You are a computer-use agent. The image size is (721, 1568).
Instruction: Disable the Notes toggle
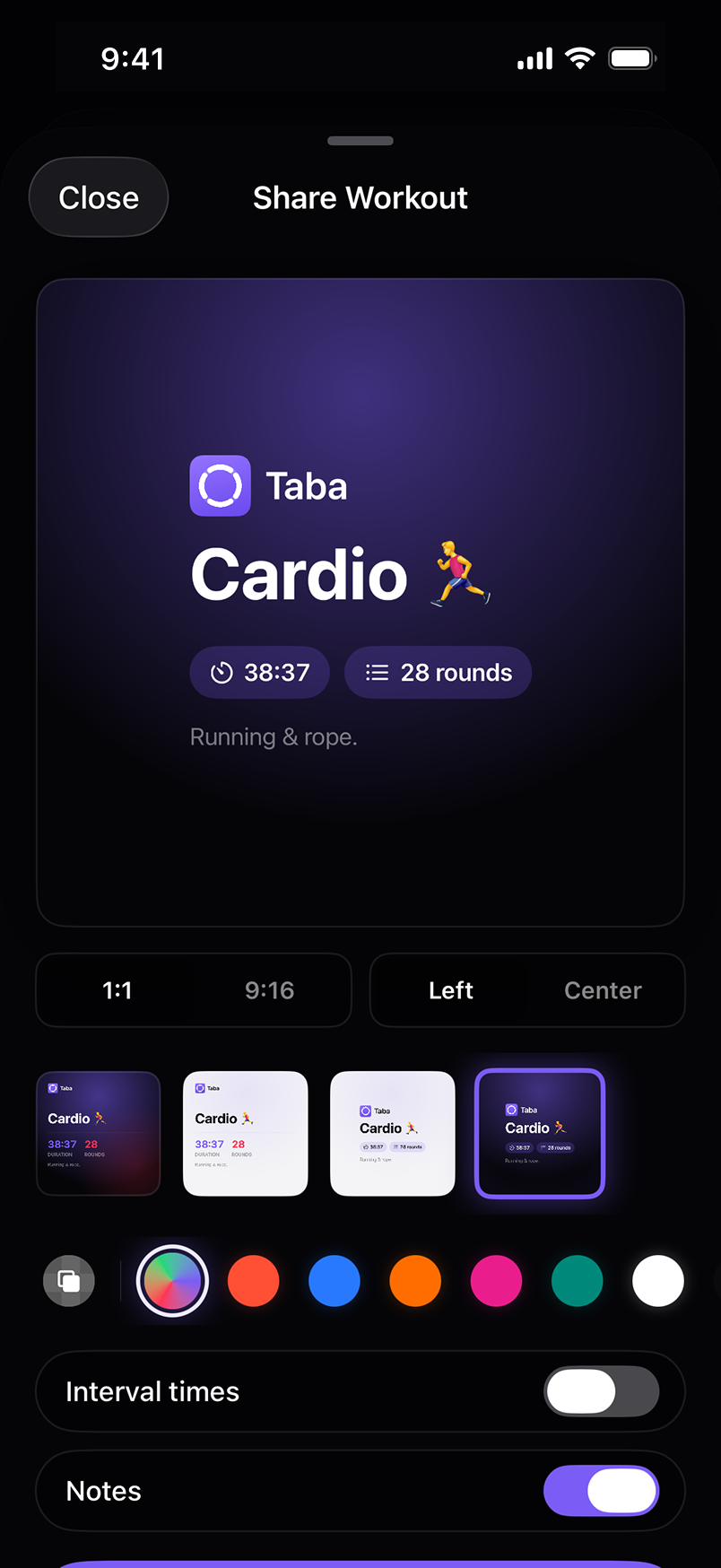pyautogui.click(x=602, y=1491)
